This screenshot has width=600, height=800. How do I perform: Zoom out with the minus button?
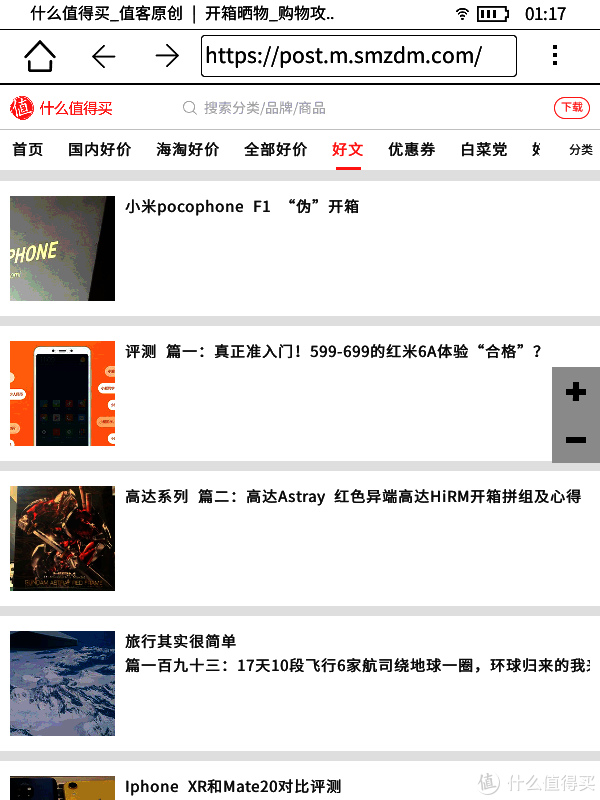tap(575, 440)
